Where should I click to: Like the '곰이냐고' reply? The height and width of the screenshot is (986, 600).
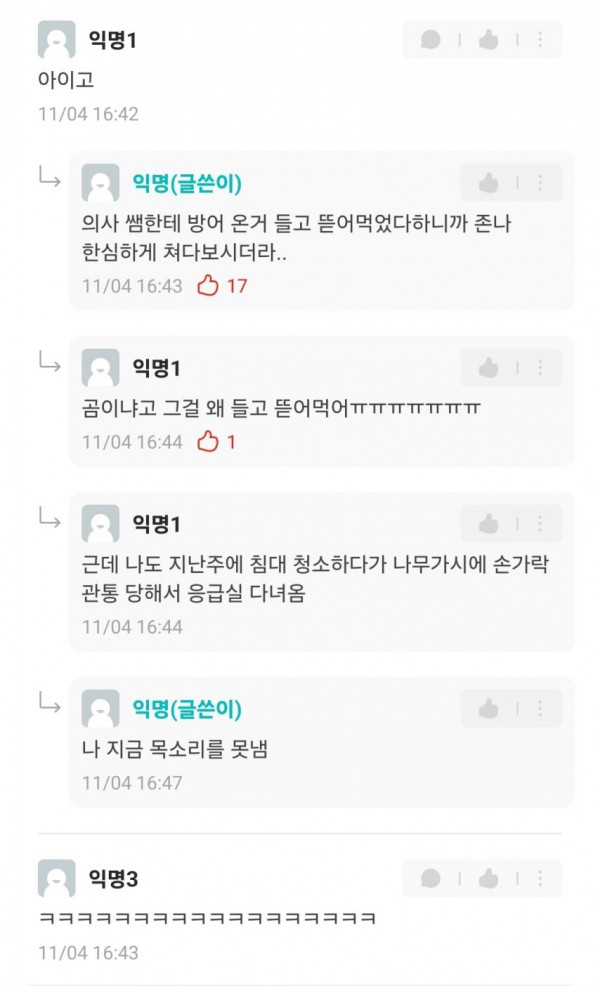point(488,368)
